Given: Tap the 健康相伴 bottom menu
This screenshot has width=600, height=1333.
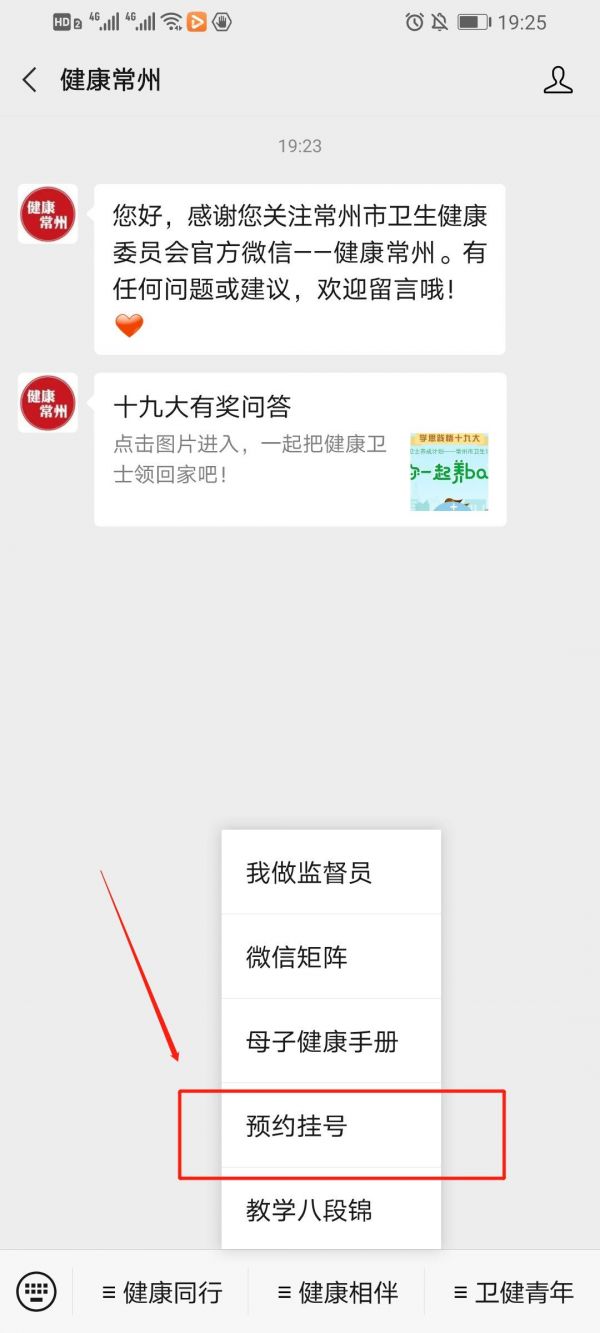Looking at the screenshot, I should coord(337,1292).
